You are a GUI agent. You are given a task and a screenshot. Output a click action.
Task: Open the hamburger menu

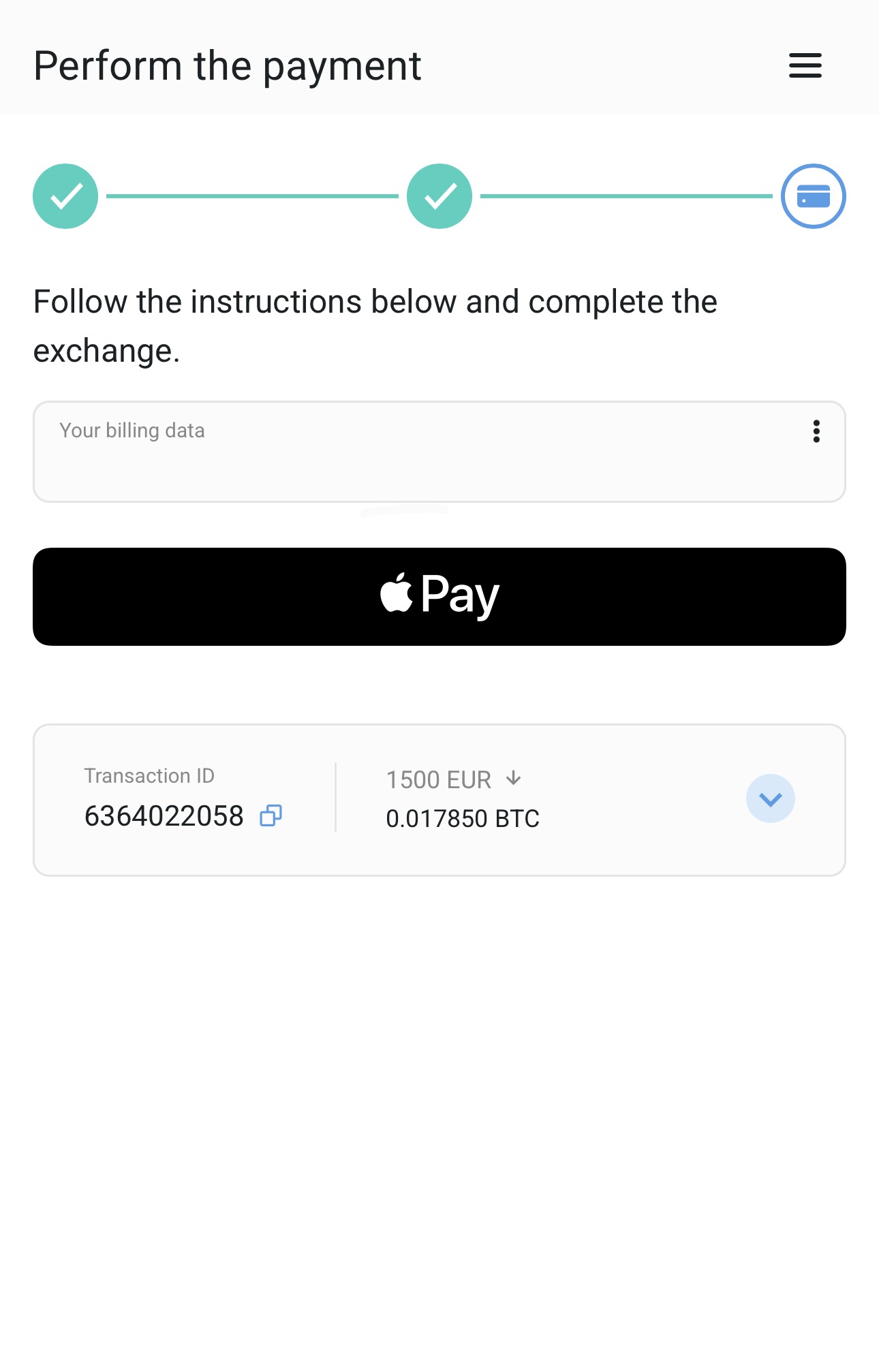coord(805,66)
